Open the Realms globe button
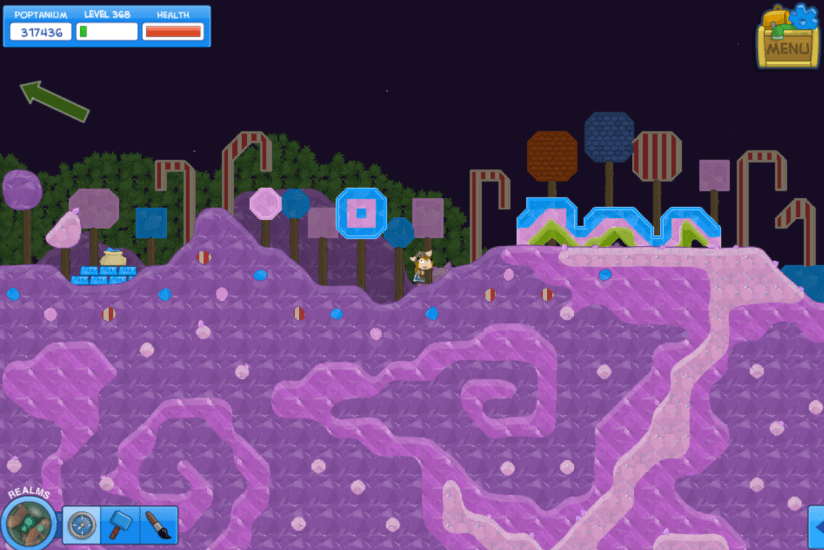 point(28,522)
